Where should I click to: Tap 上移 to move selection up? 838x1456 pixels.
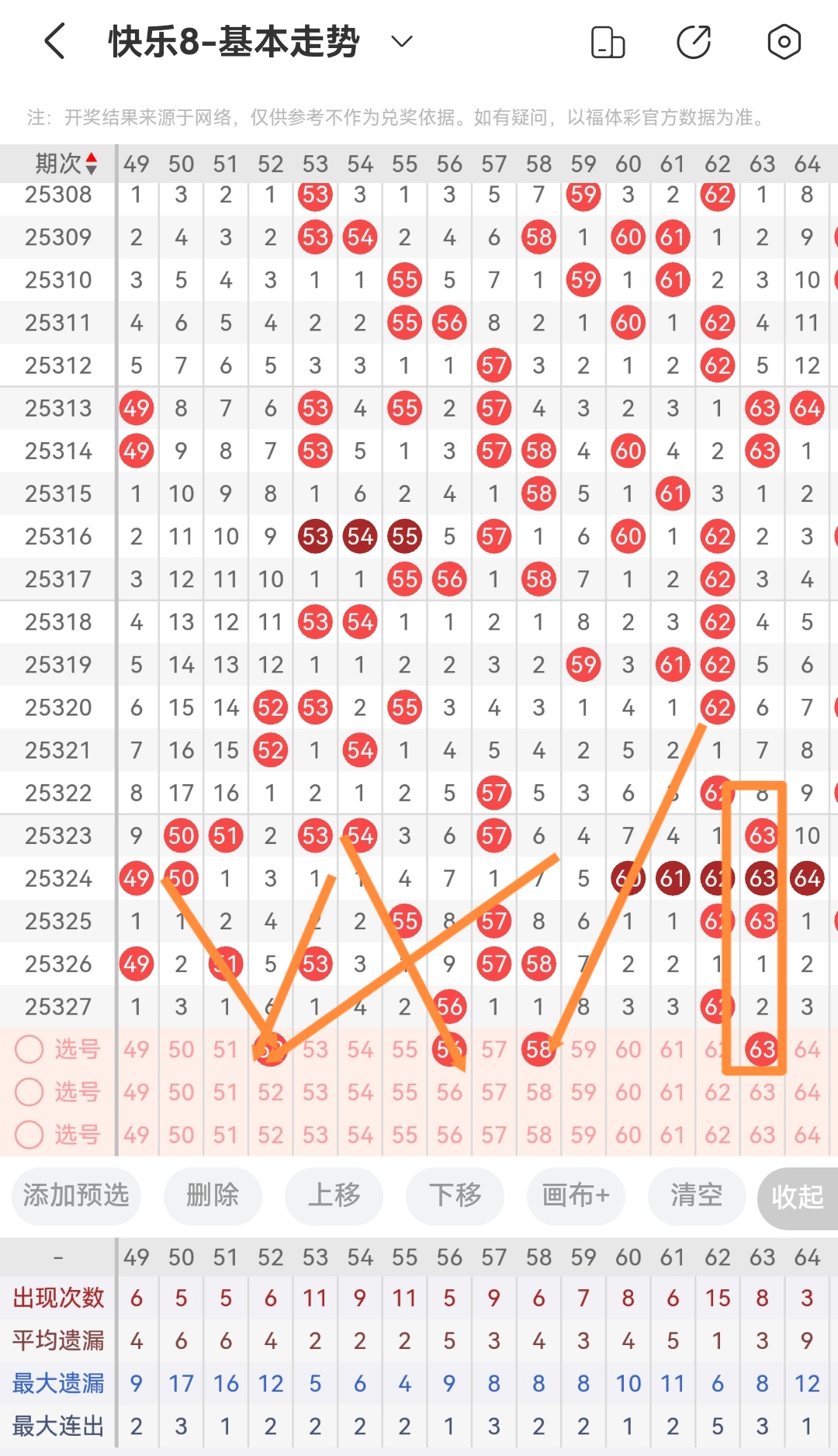pyautogui.click(x=334, y=1195)
